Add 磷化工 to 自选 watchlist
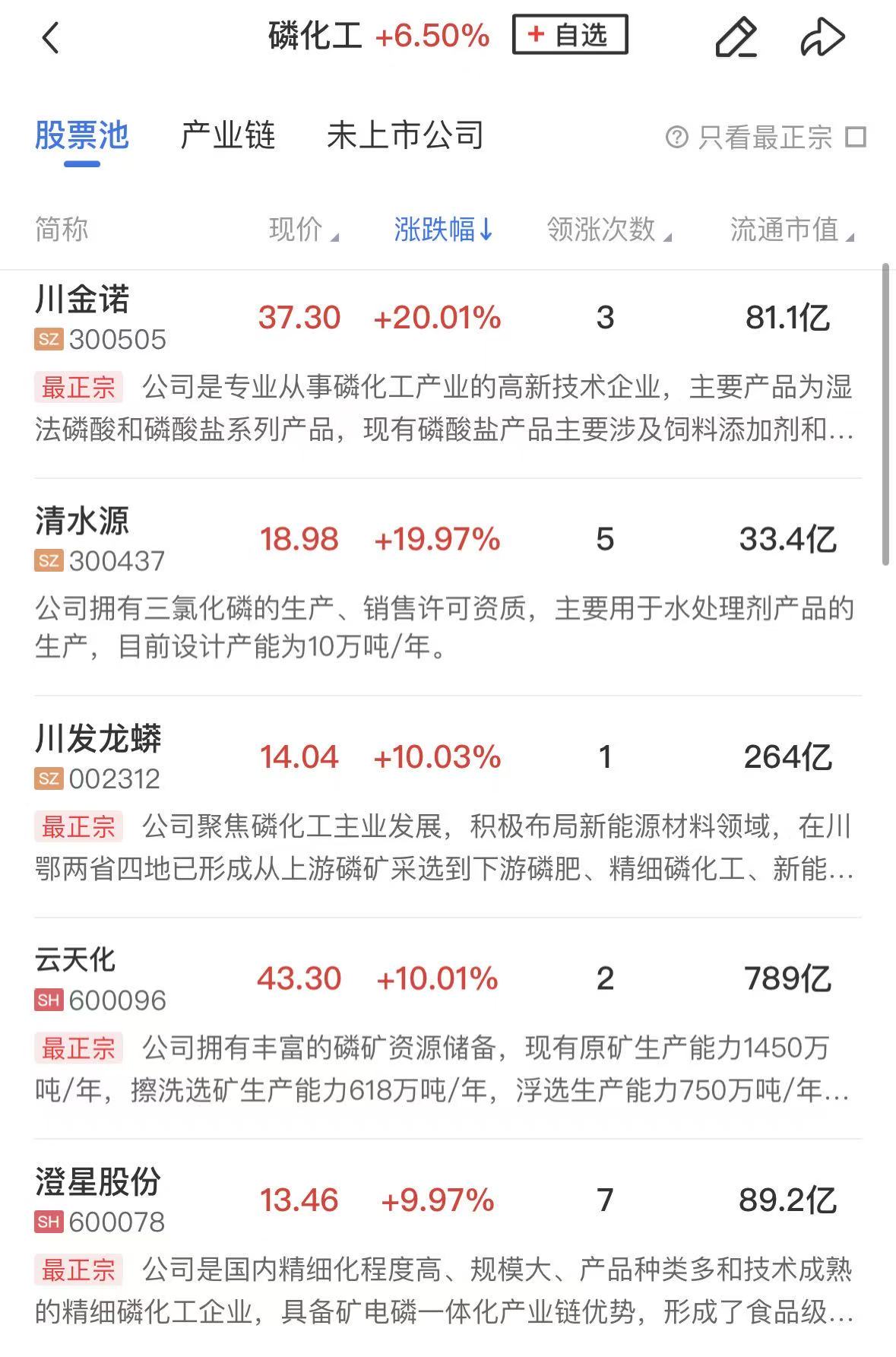Viewport: 896px width, 1357px height. tap(570, 35)
